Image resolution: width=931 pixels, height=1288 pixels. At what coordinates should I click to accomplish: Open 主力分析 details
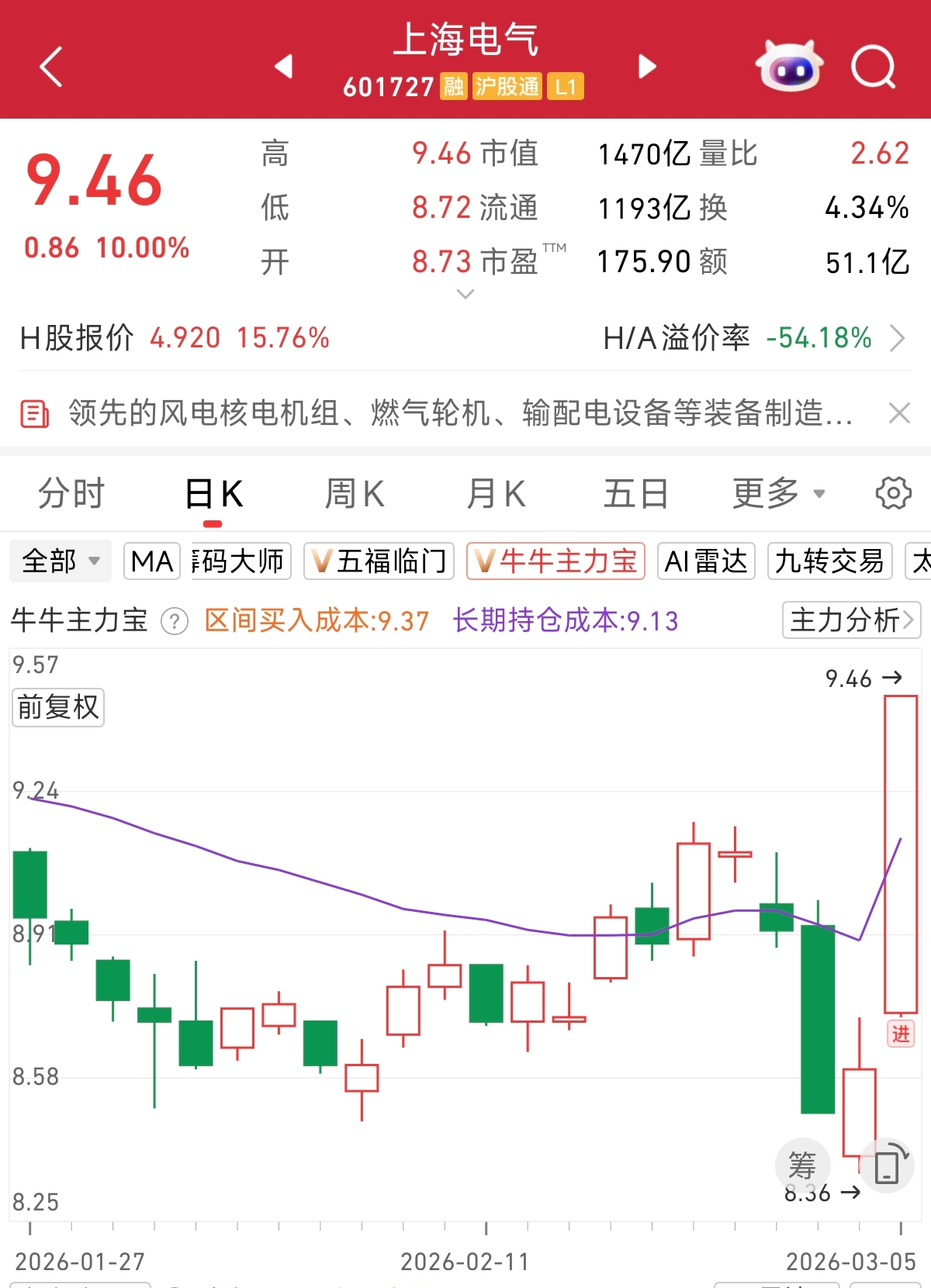[851, 620]
